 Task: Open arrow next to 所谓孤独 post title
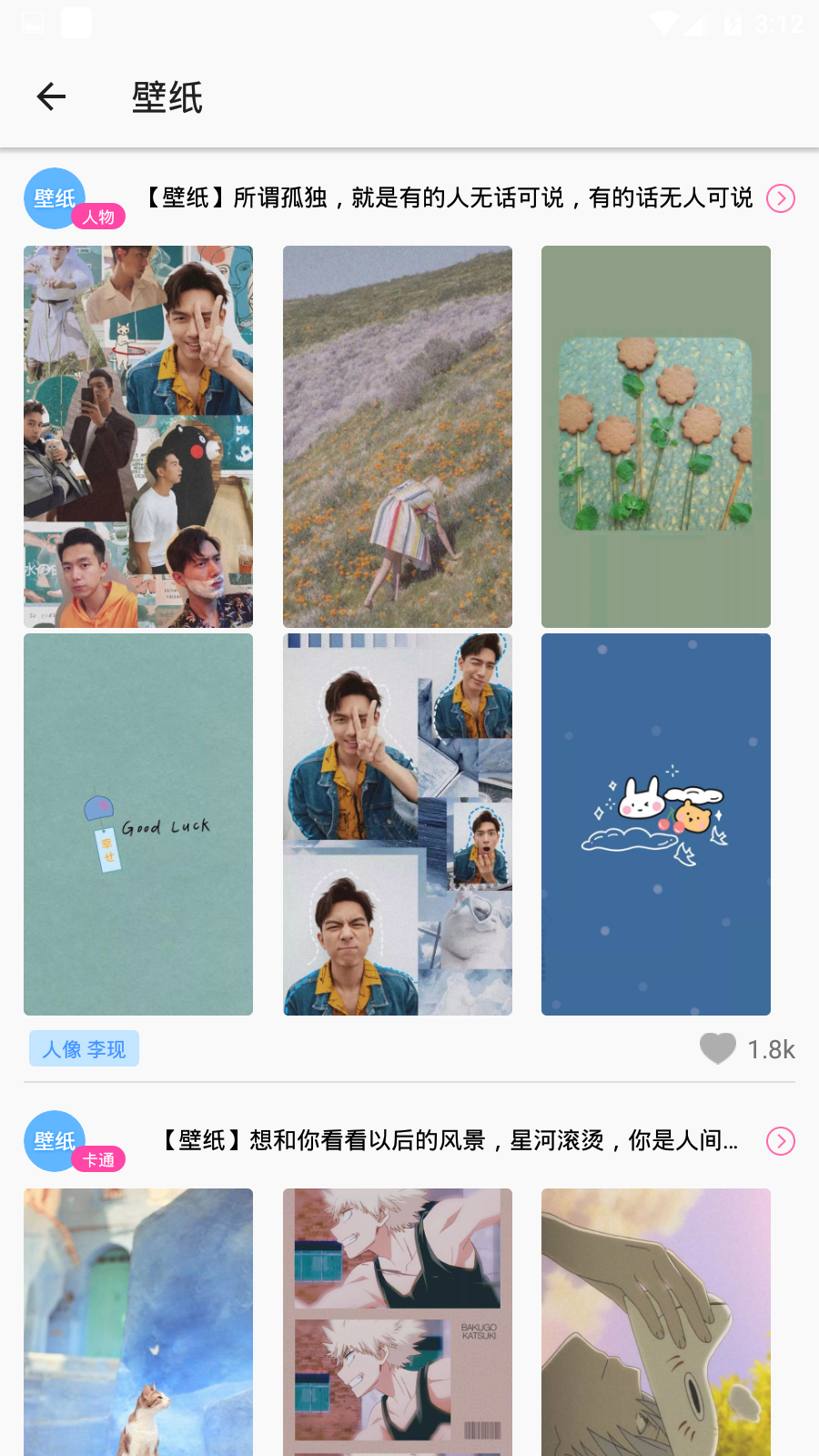(x=780, y=198)
